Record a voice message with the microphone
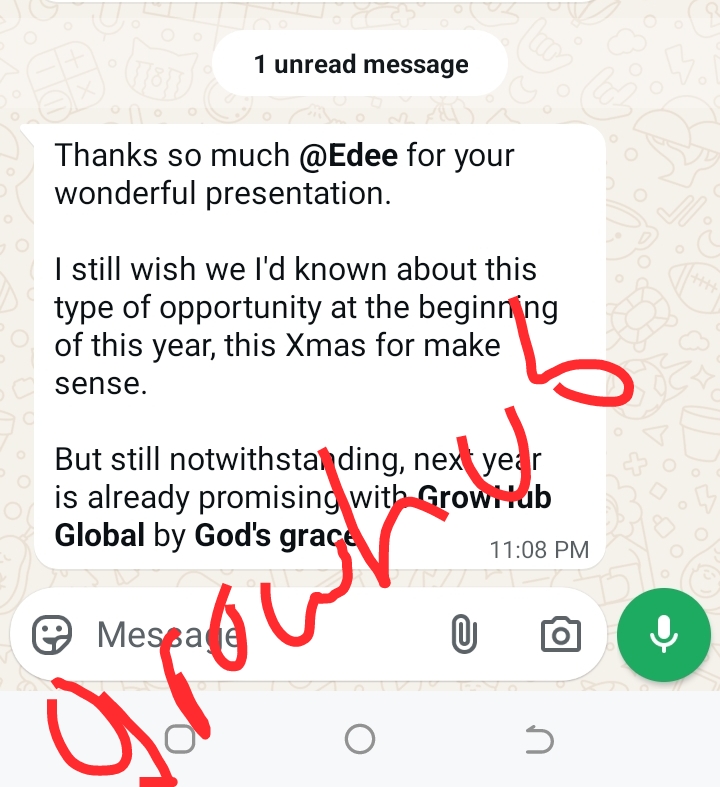720x787 pixels. click(661, 634)
